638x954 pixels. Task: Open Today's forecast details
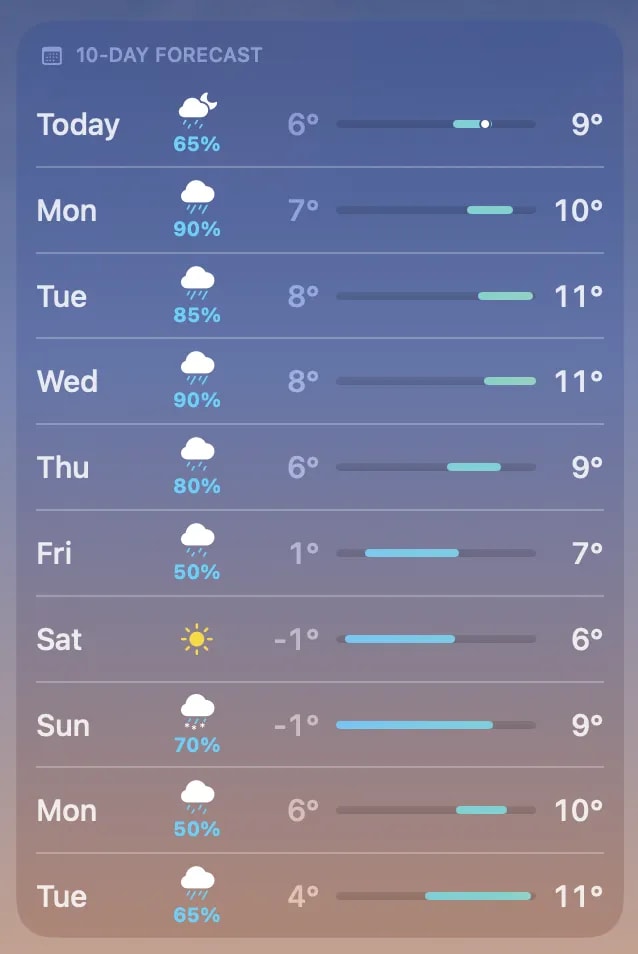coord(319,125)
